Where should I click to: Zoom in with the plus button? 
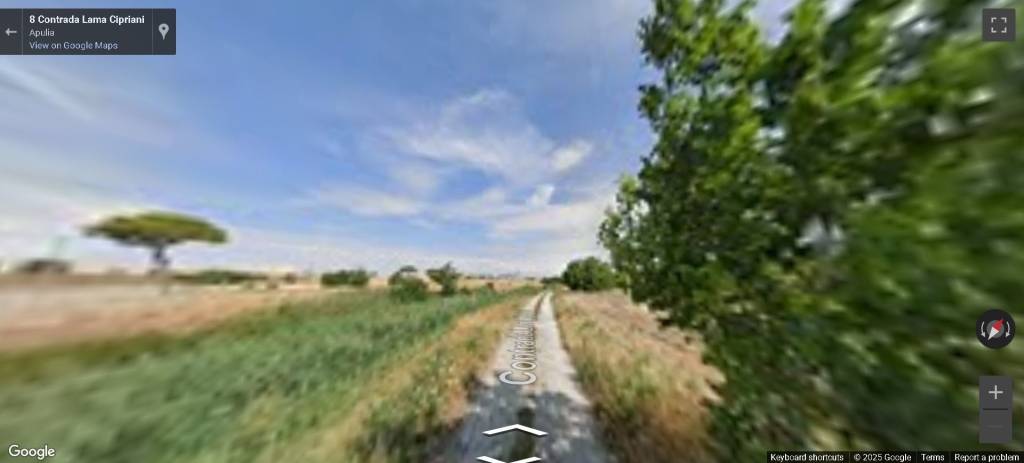(995, 393)
